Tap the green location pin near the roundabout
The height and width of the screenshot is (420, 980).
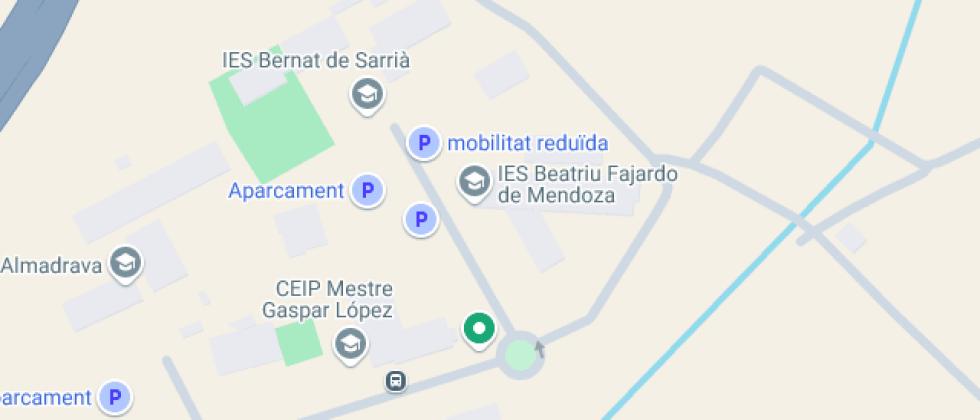(x=480, y=328)
